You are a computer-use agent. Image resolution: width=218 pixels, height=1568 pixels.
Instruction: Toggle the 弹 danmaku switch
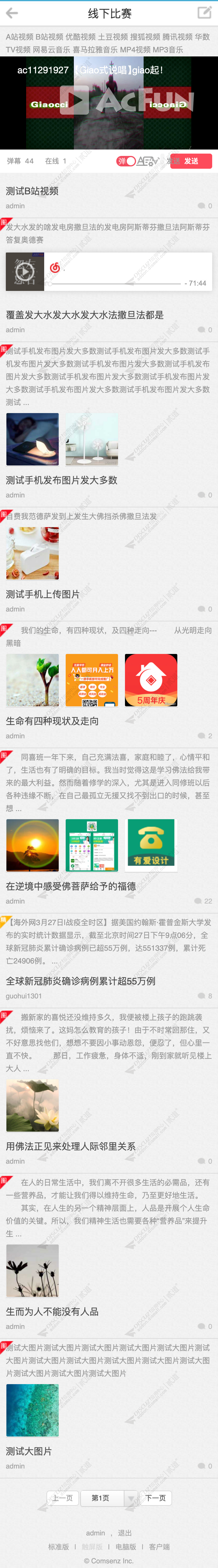point(127,161)
